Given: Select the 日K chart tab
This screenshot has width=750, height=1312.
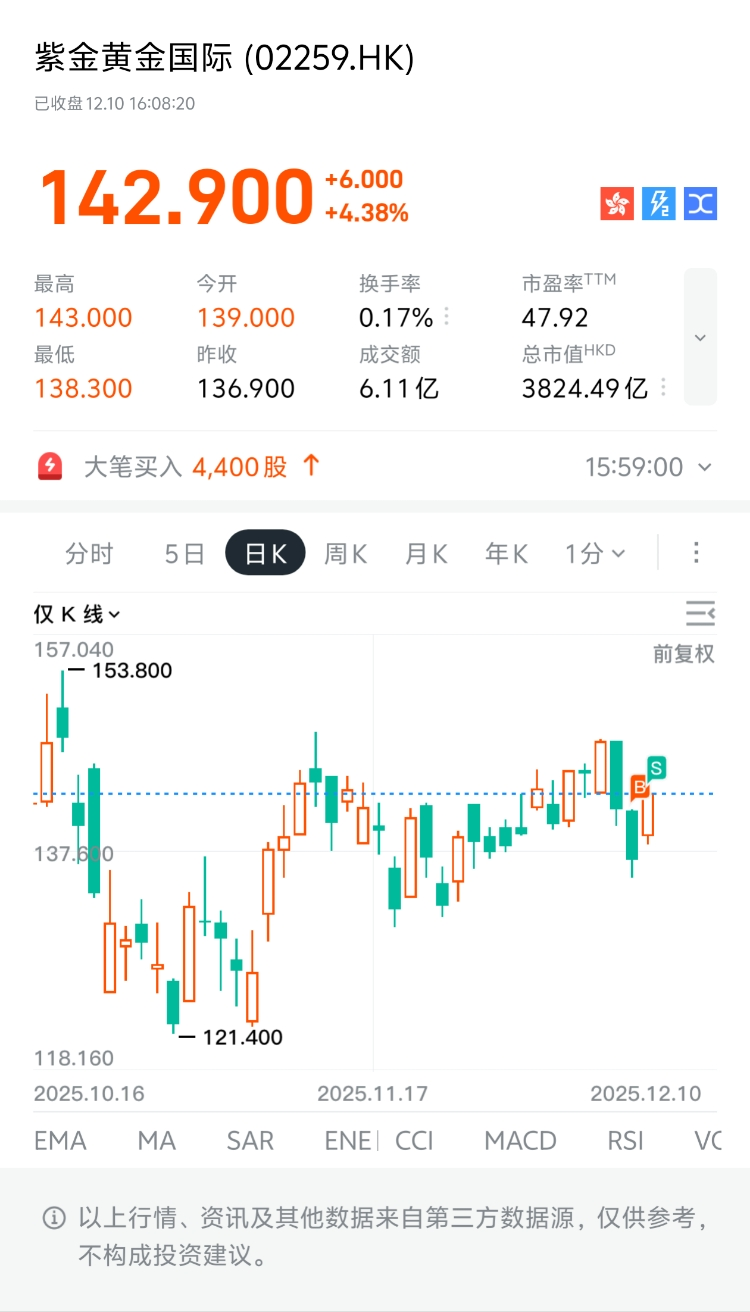Looking at the screenshot, I should [265, 554].
